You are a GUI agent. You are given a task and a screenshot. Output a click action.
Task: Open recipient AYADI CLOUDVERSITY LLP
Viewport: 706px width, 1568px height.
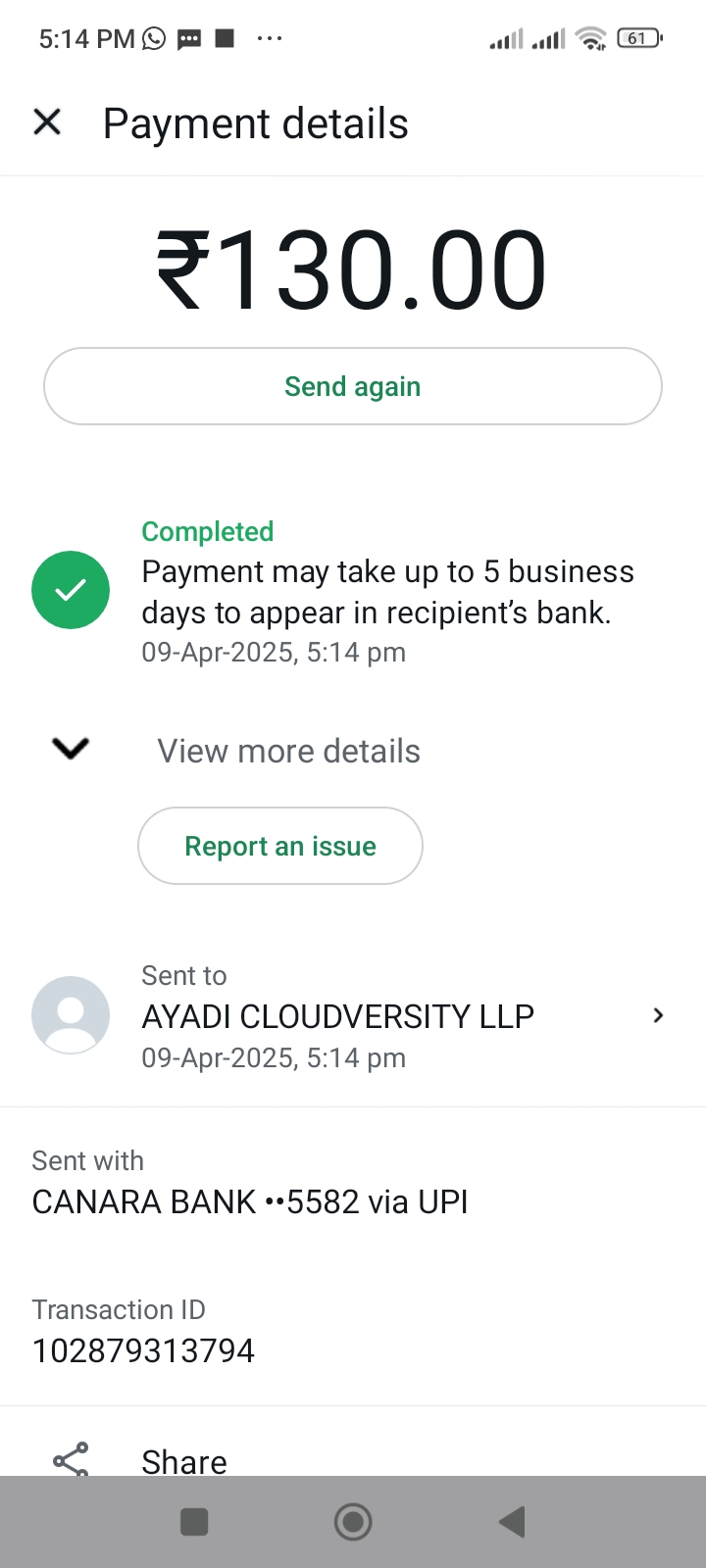pyautogui.click(x=353, y=1016)
